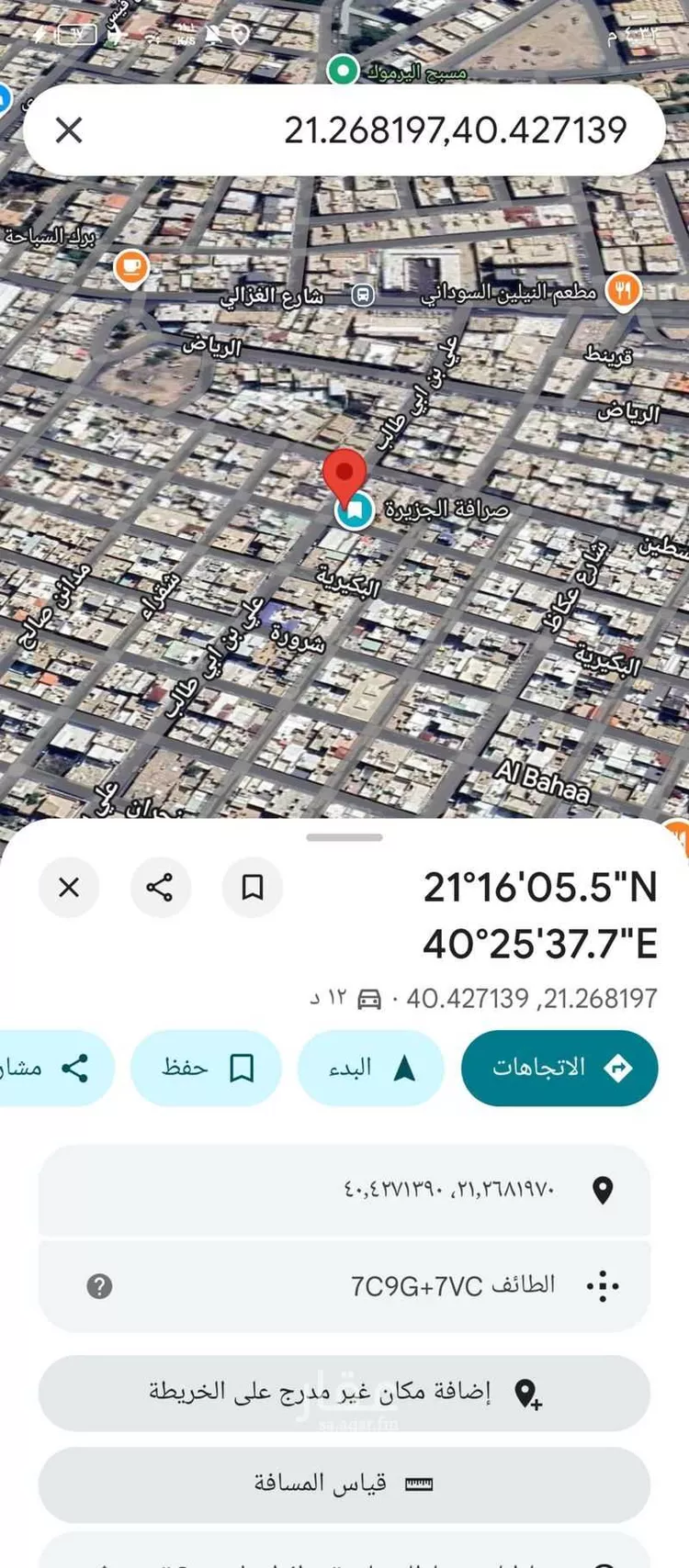Open صرافة الجزيرة saved place marker
The height and width of the screenshot is (1568, 689).
[355, 510]
